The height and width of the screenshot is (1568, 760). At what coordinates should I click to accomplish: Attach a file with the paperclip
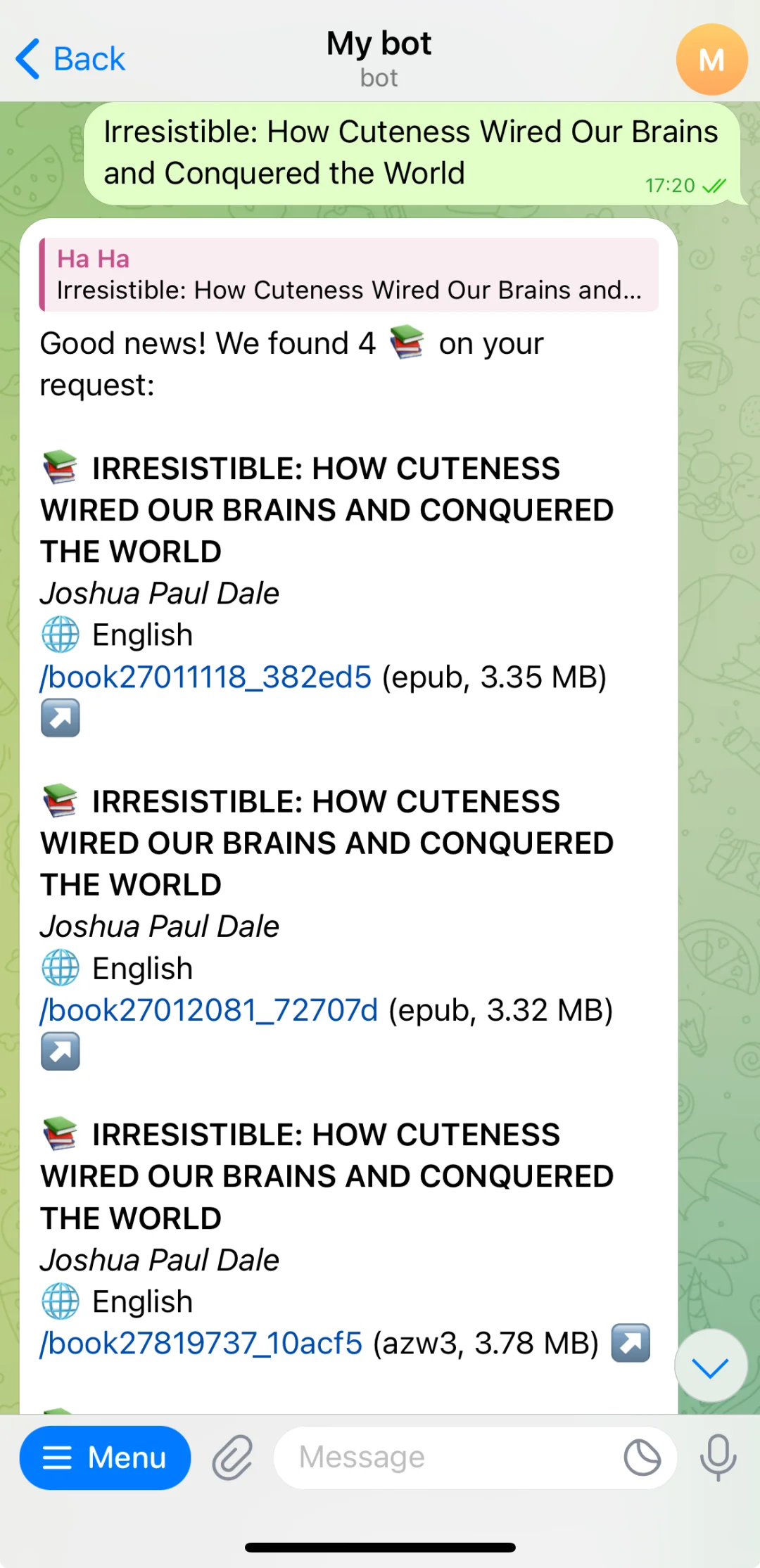point(232,1458)
